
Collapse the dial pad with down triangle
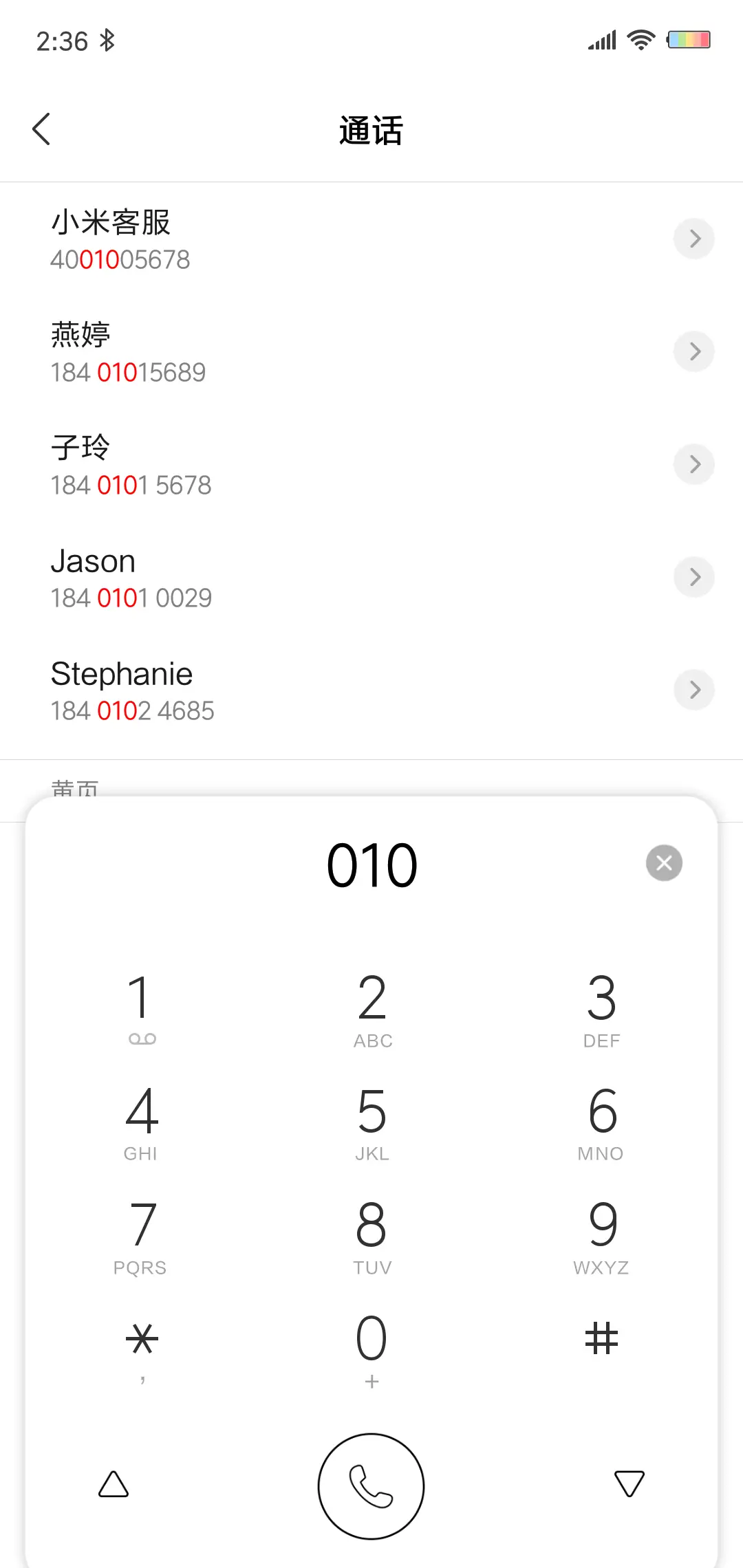(629, 1483)
